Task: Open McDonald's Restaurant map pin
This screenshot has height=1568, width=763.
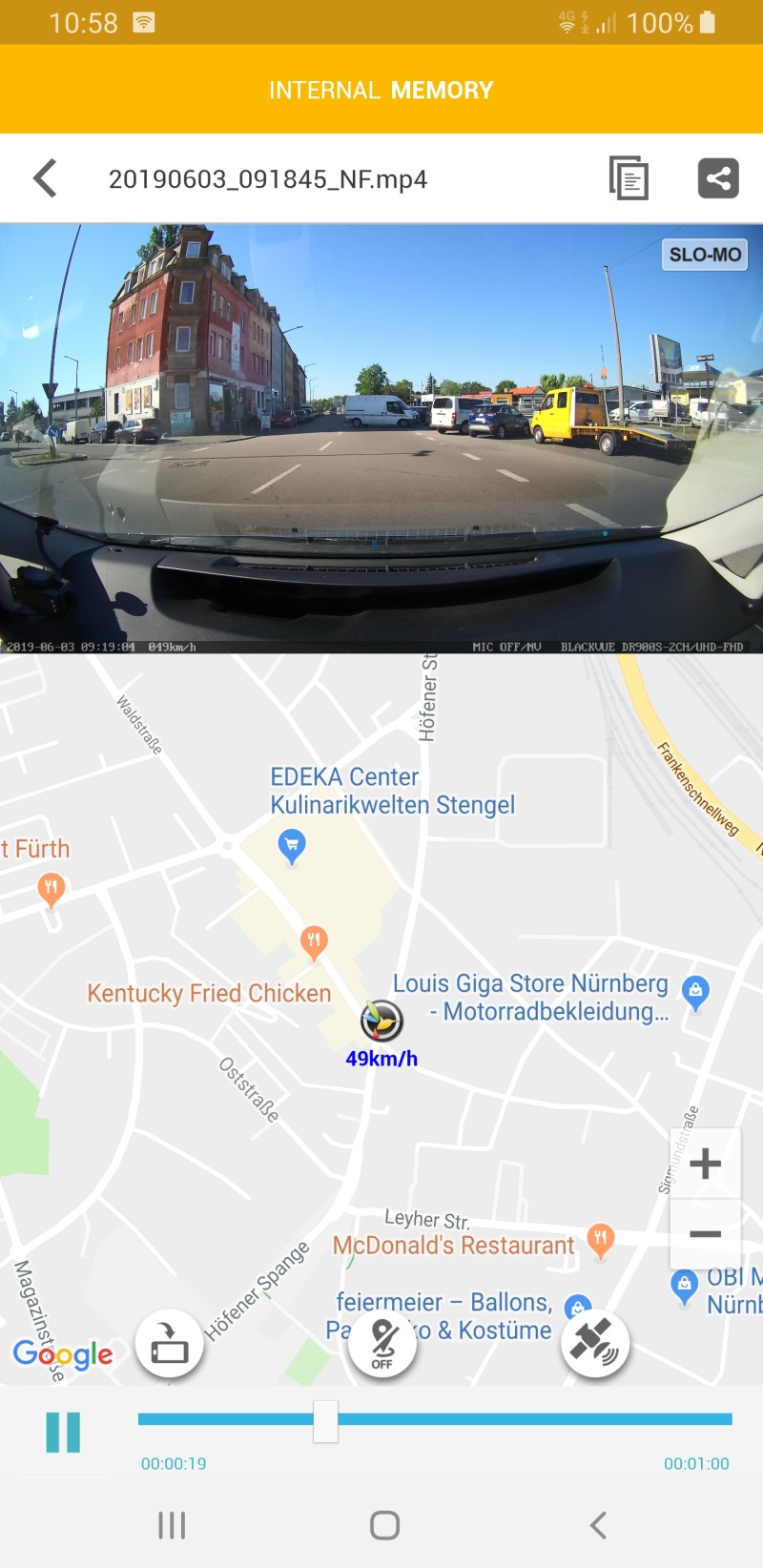Action: tap(600, 1240)
